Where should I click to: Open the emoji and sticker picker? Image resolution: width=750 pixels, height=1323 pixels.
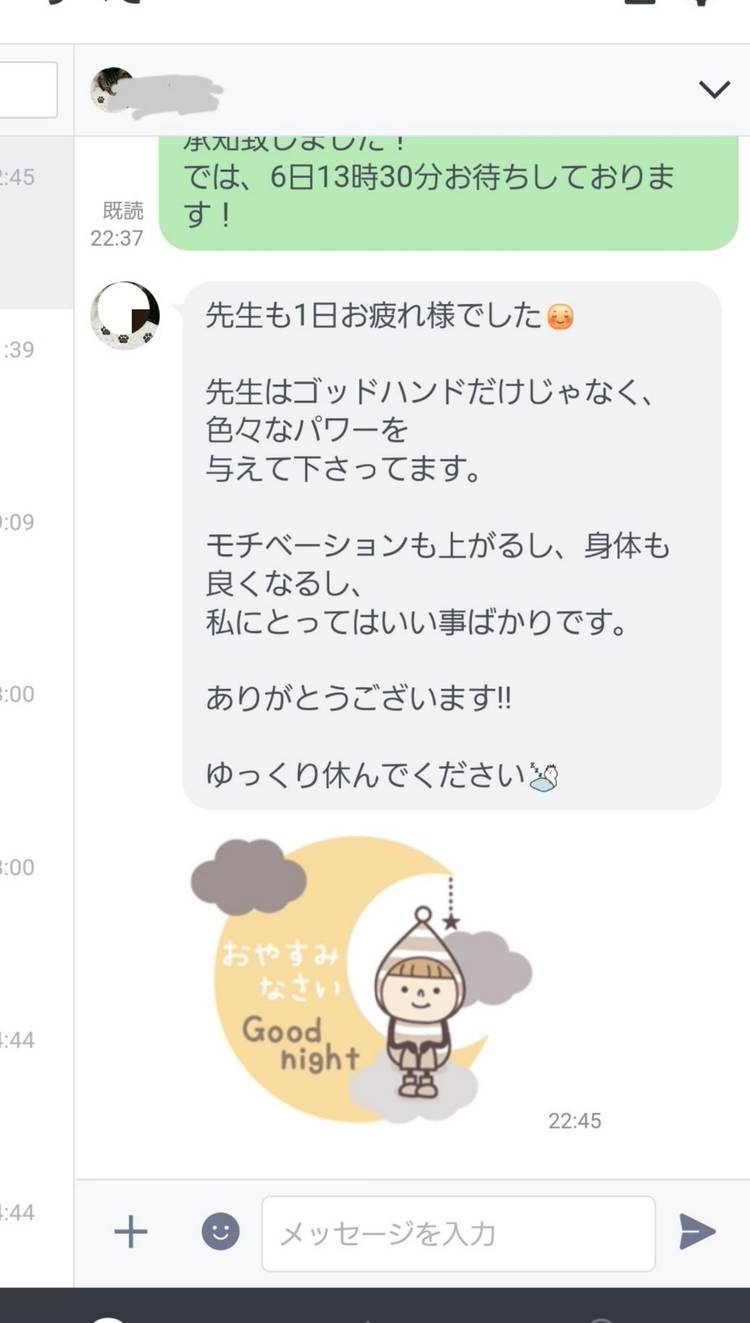click(x=220, y=1232)
